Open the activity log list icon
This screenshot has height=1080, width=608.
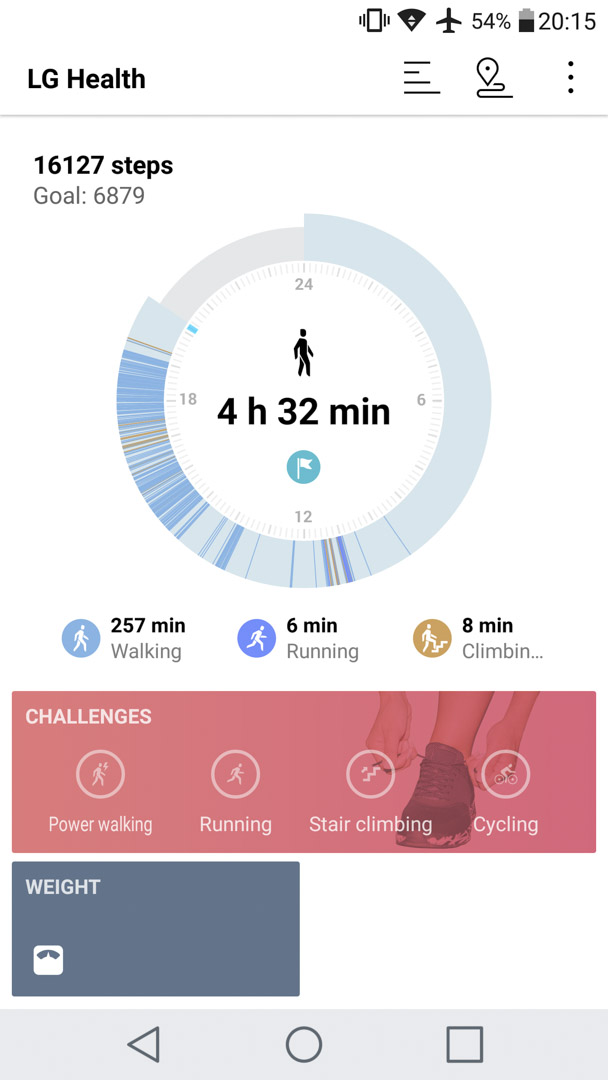(421, 78)
